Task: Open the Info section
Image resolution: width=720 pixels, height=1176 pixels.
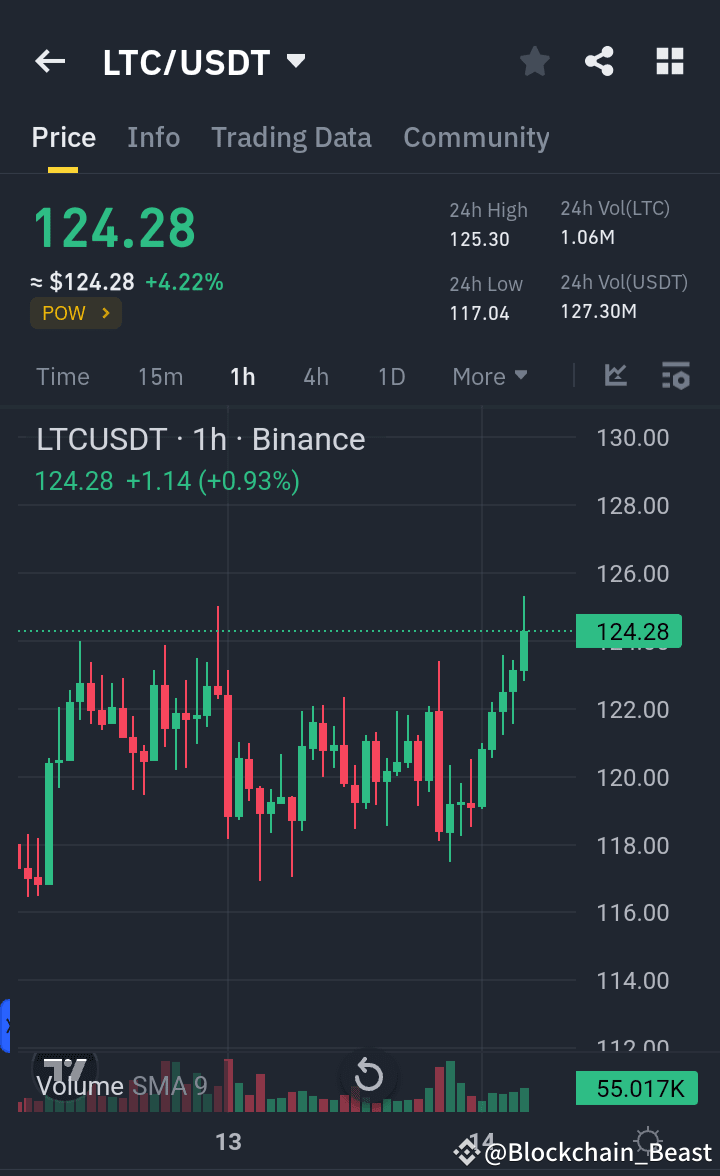Action: coord(153,137)
